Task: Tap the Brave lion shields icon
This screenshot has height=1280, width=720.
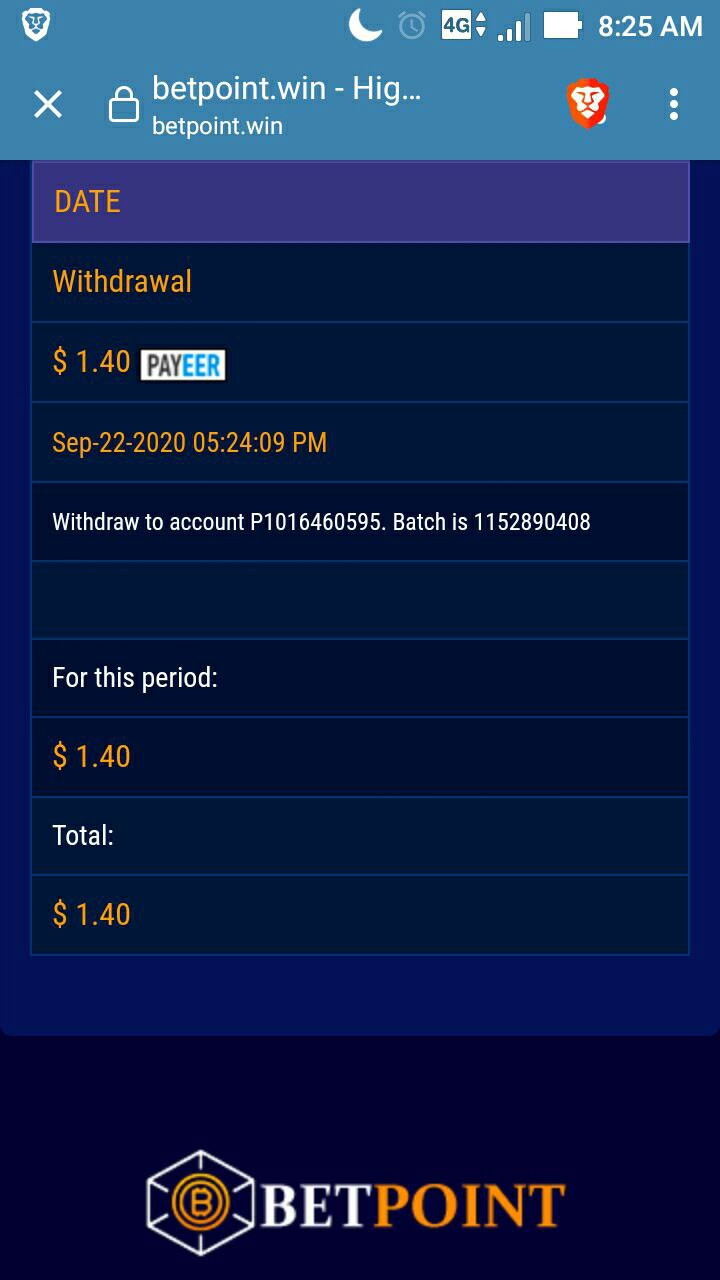Action: (x=587, y=104)
